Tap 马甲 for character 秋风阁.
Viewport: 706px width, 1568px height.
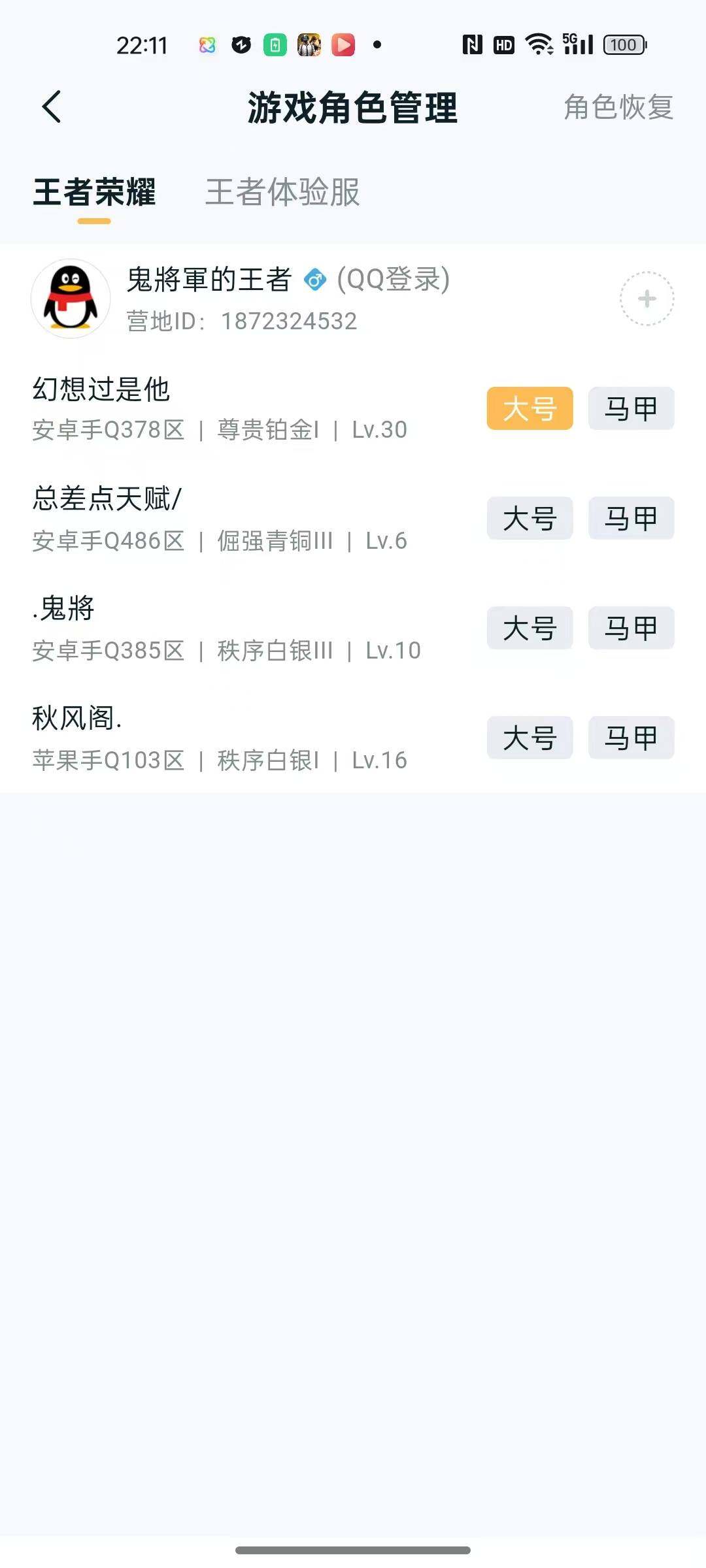tap(630, 738)
